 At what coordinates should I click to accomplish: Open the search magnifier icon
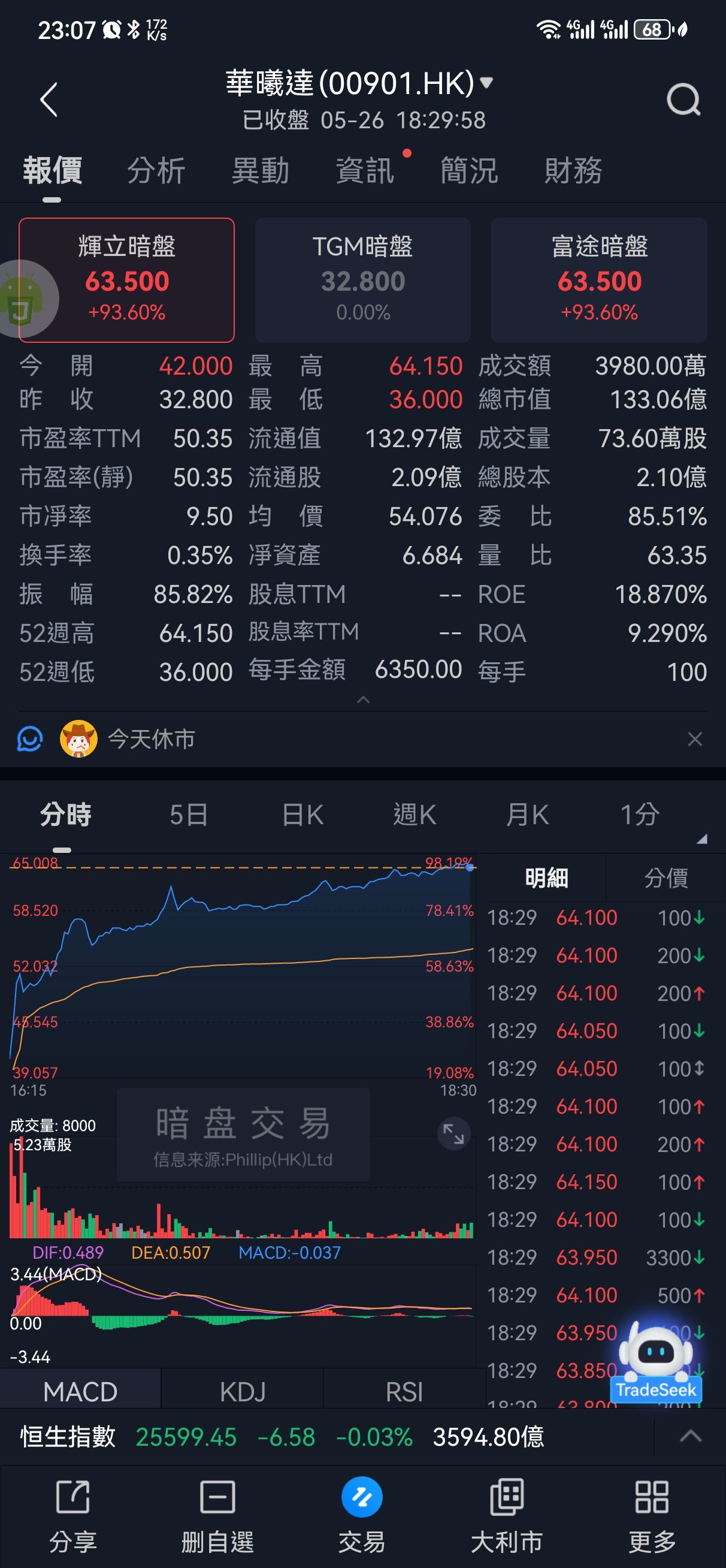click(683, 99)
